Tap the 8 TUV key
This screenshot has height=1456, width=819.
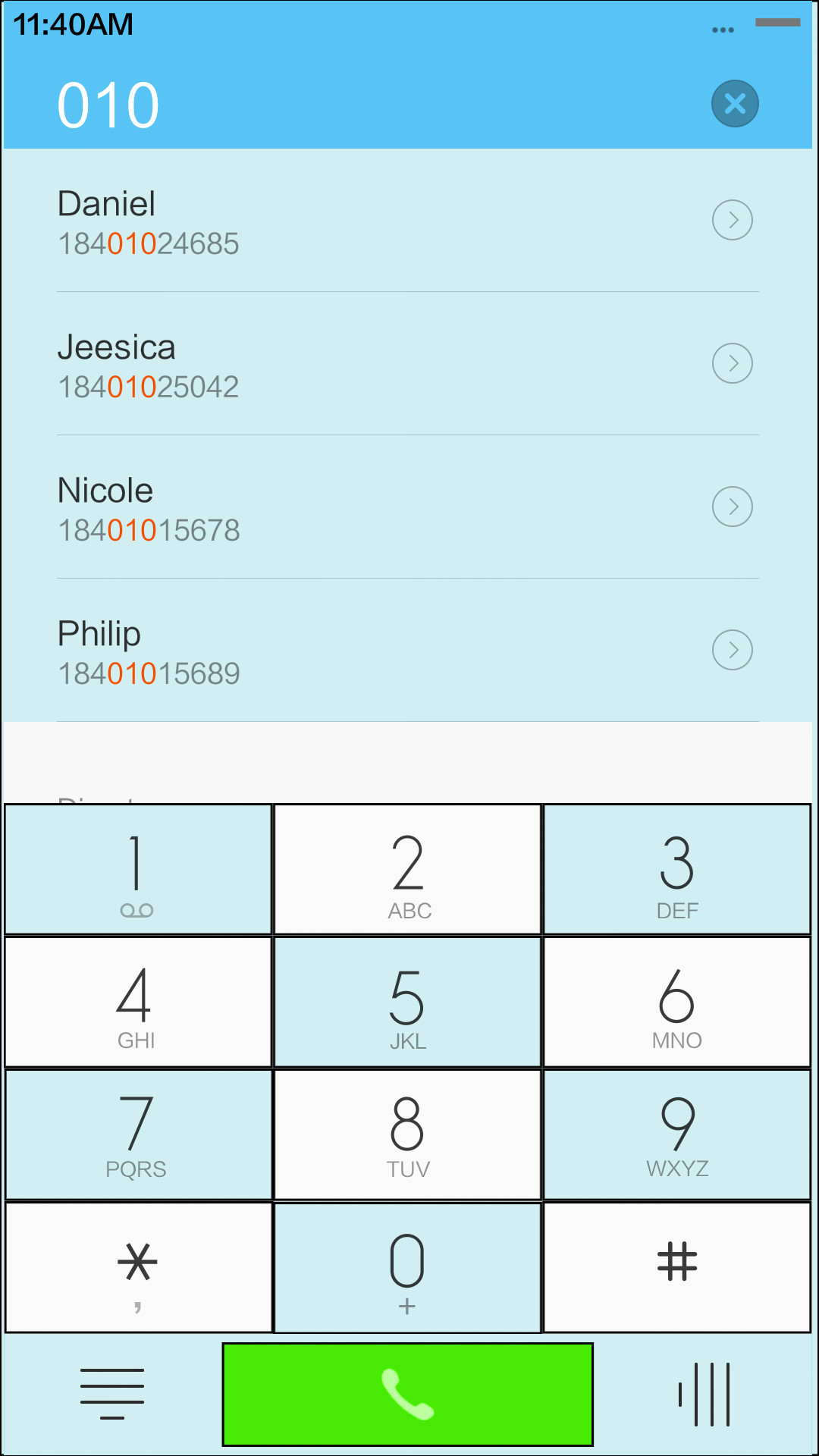(408, 1135)
